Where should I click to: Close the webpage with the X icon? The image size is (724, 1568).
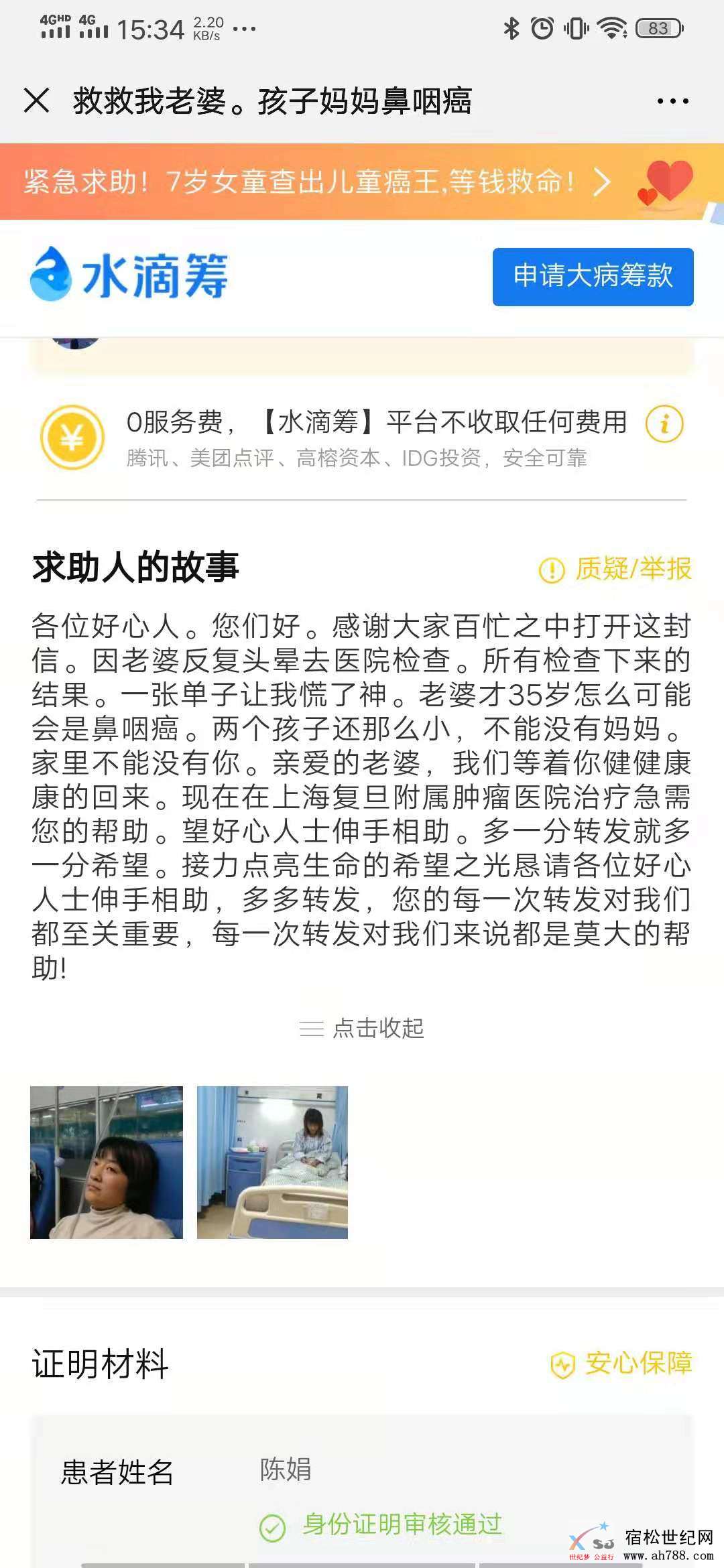pyautogui.click(x=36, y=101)
